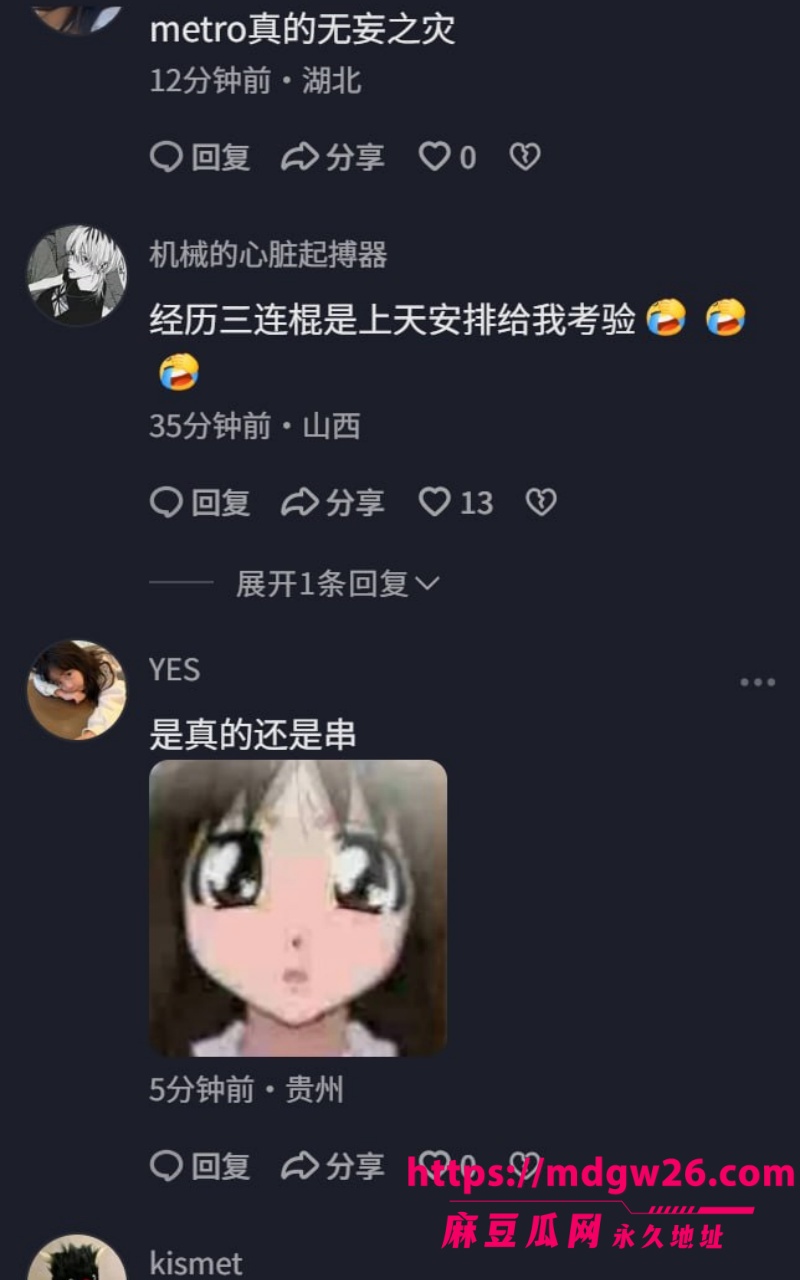Open YES's profile avatar
The height and width of the screenshot is (1280, 800).
(x=76, y=690)
